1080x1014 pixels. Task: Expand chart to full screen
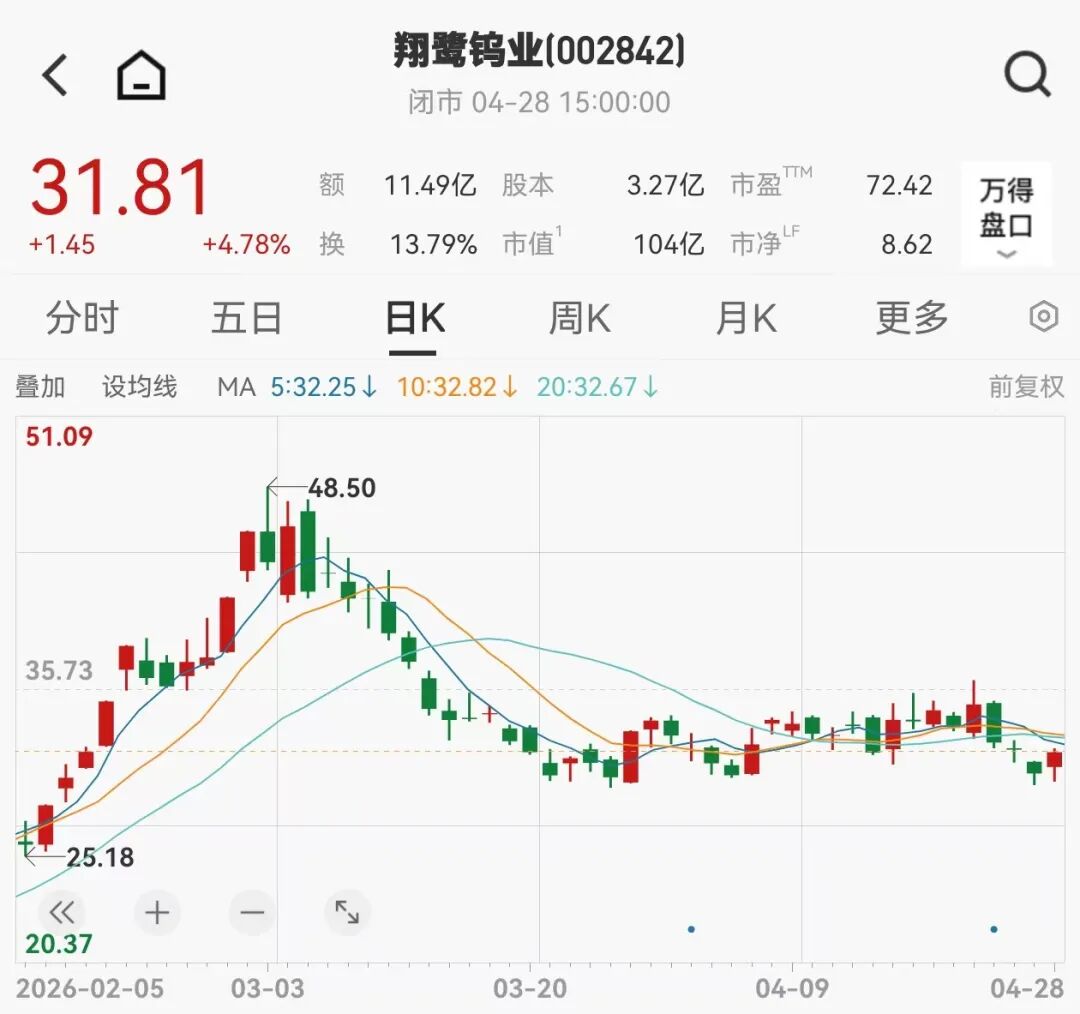tap(347, 912)
